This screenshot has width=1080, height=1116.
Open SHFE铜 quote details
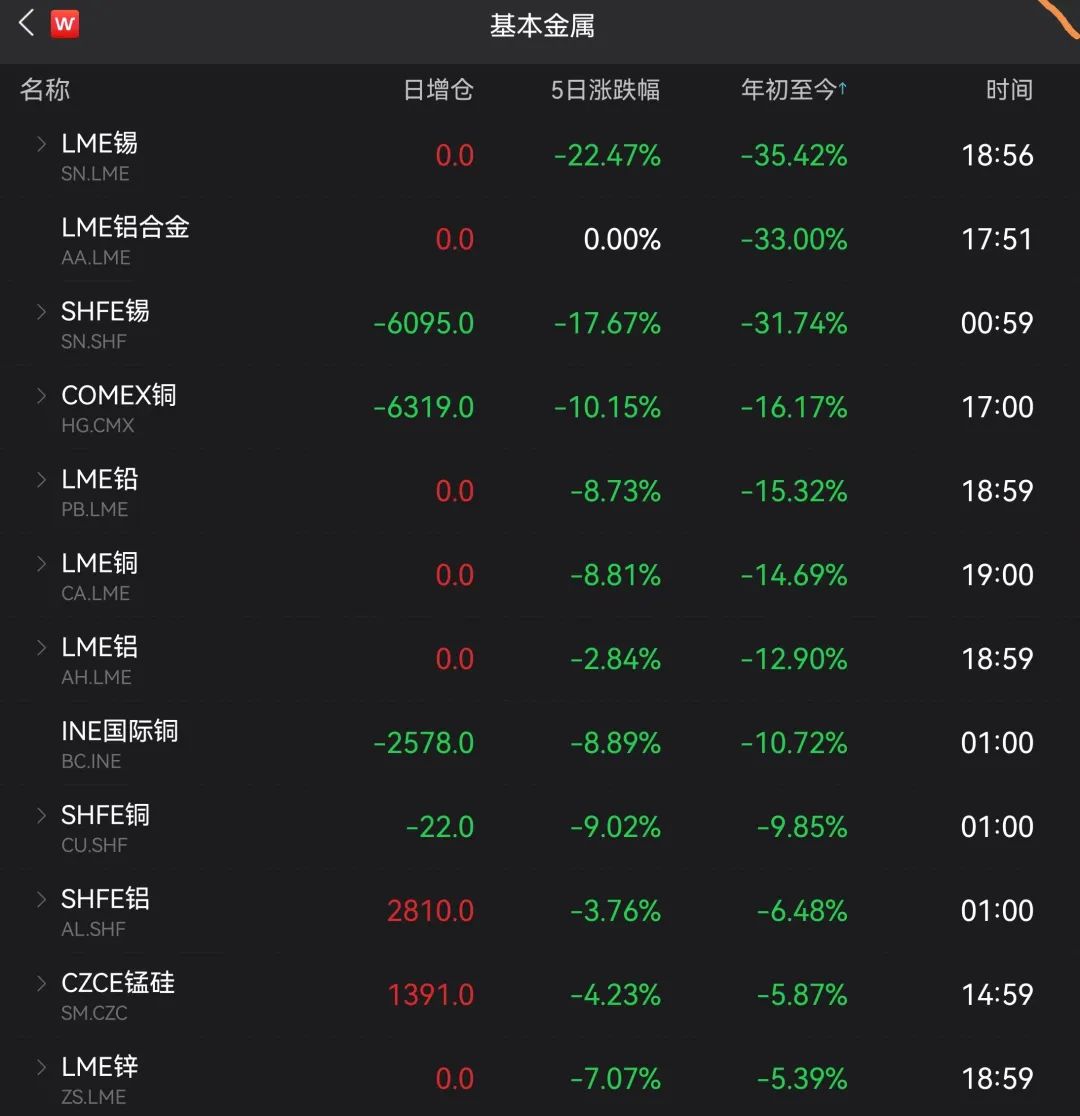(105, 826)
